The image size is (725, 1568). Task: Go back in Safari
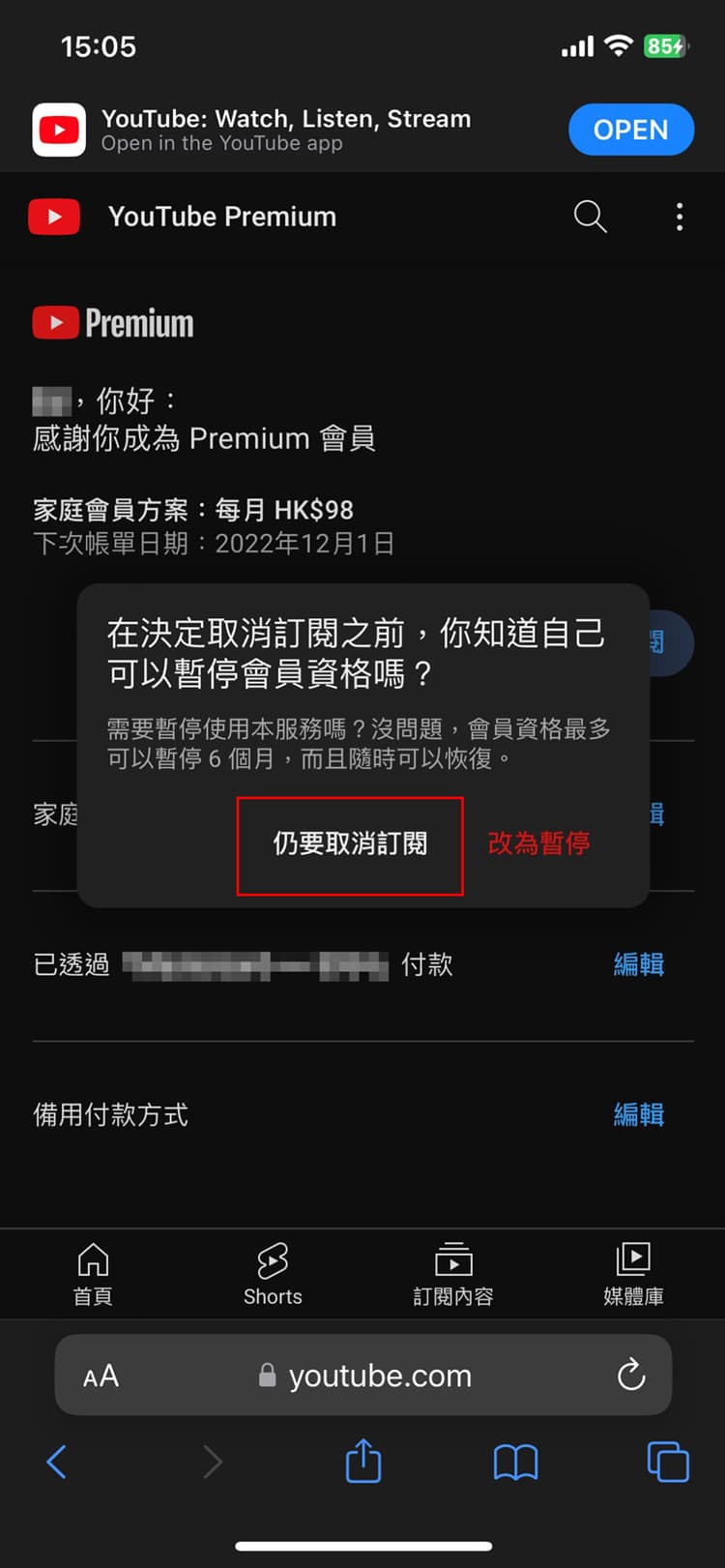tap(57, 1462)
